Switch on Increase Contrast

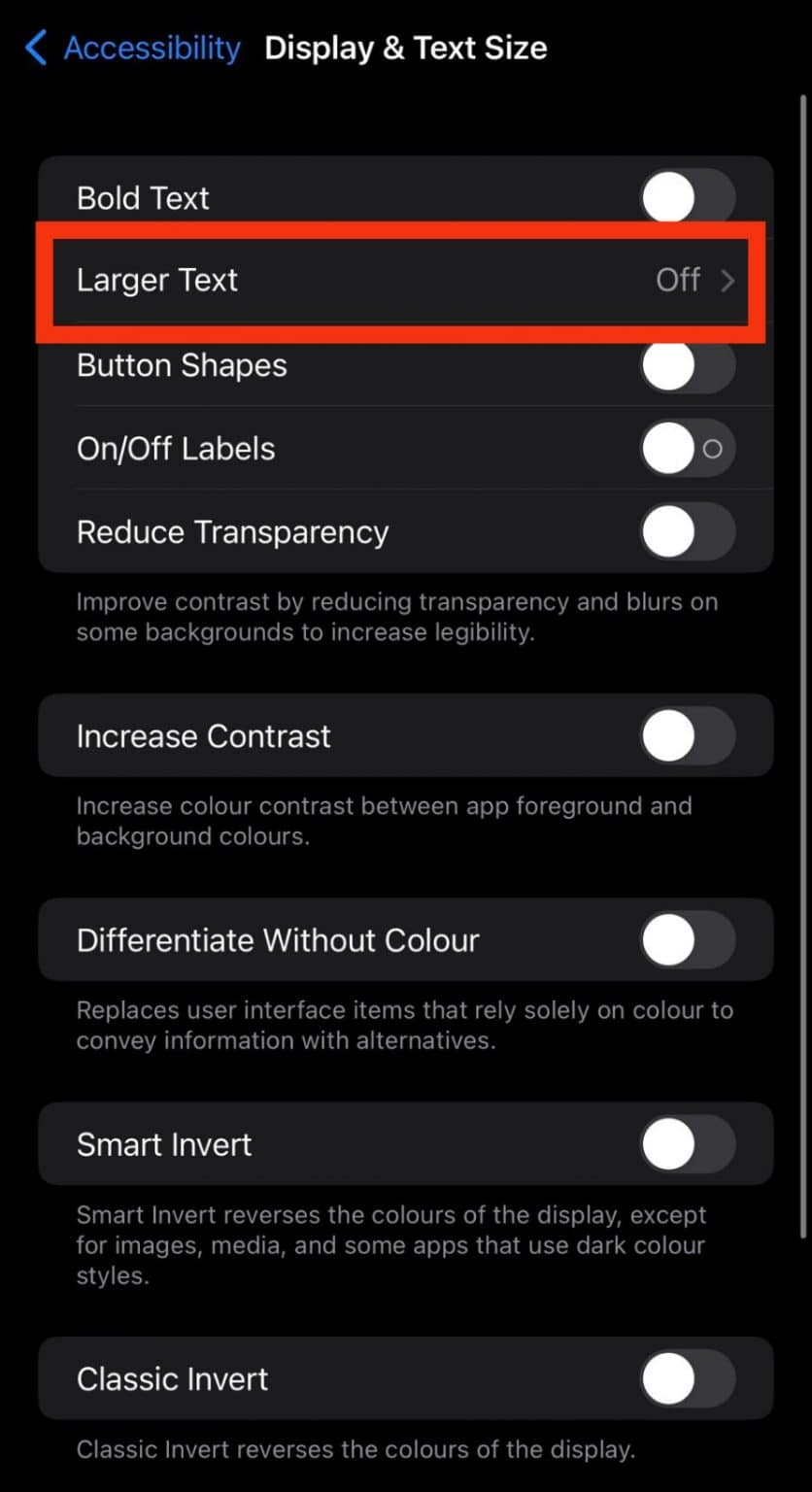tap(688, 736)
